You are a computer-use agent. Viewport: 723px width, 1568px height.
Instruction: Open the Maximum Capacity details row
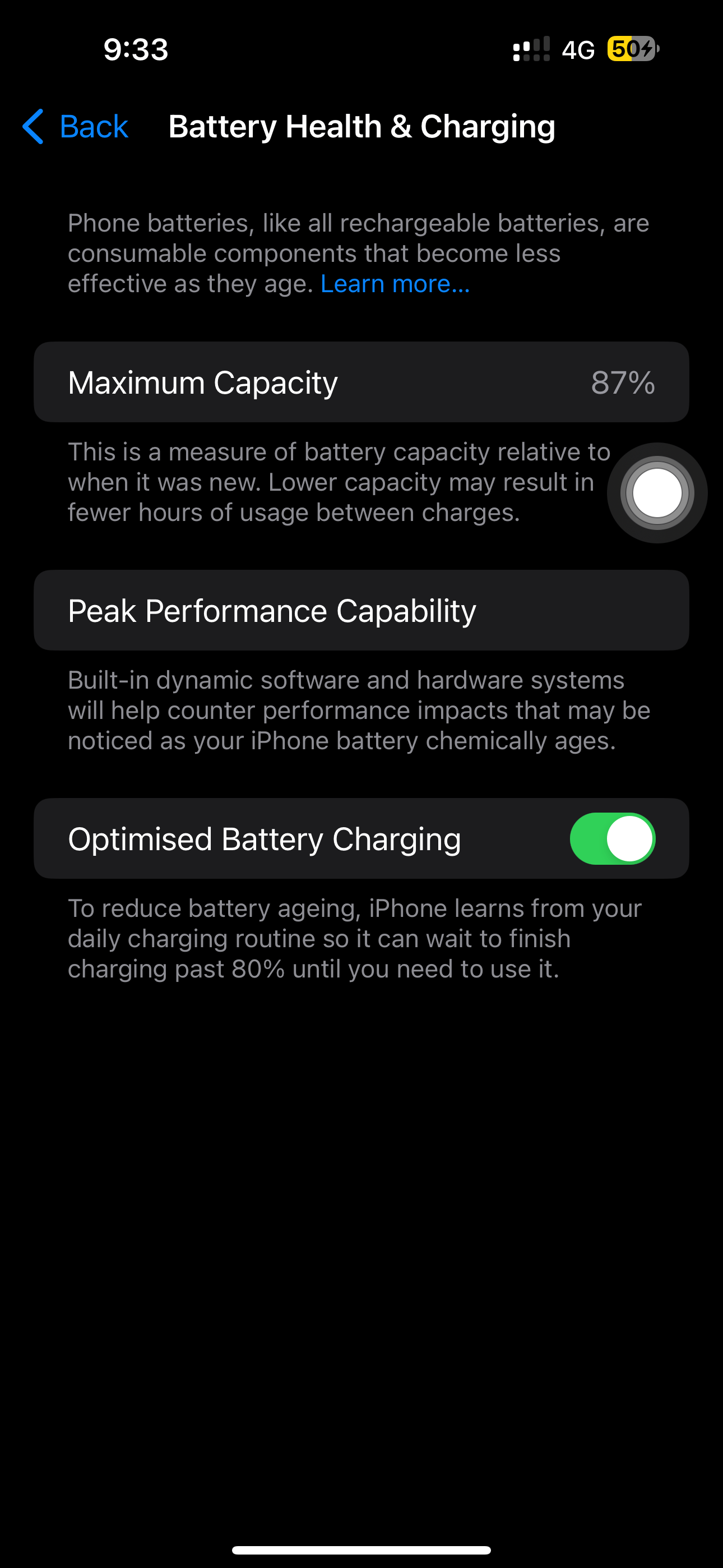(361, 382)
